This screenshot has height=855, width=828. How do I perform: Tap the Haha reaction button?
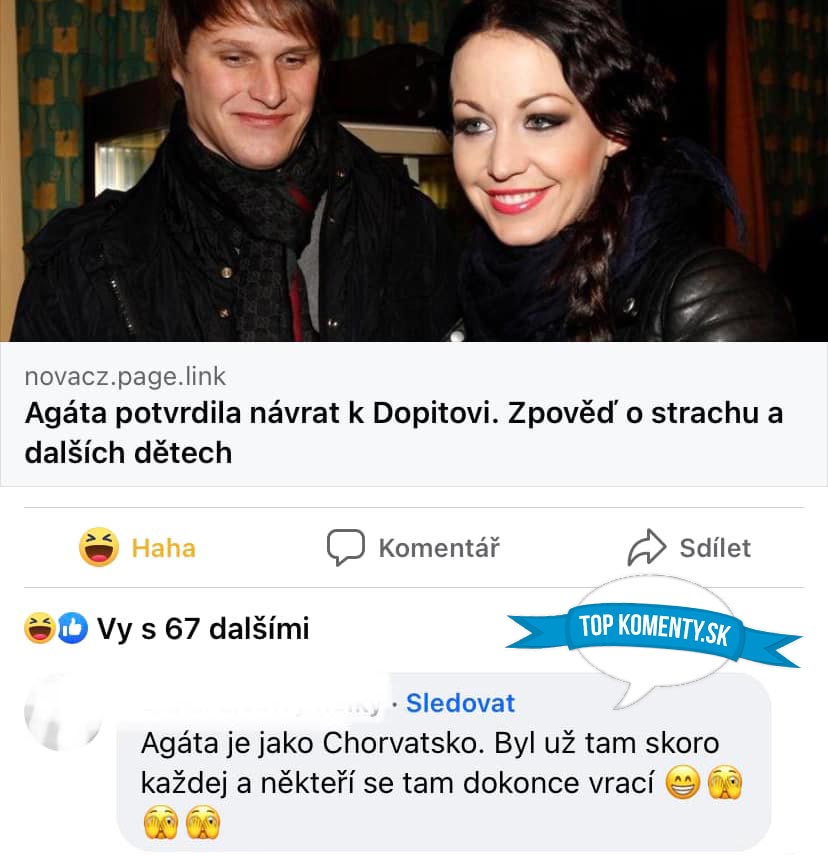[x=138, y=548]
